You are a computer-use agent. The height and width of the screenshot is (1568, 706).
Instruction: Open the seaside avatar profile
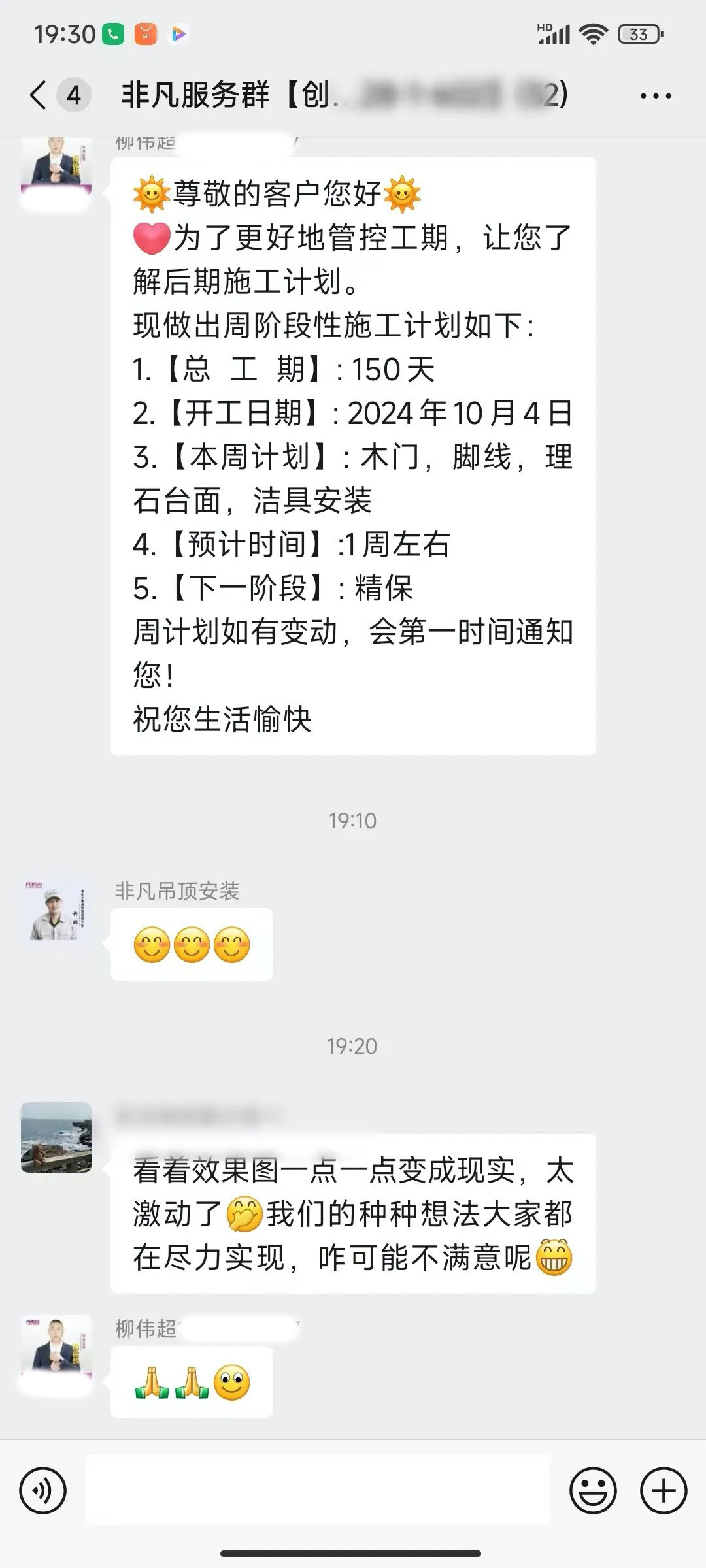(x=56, y=1137)
